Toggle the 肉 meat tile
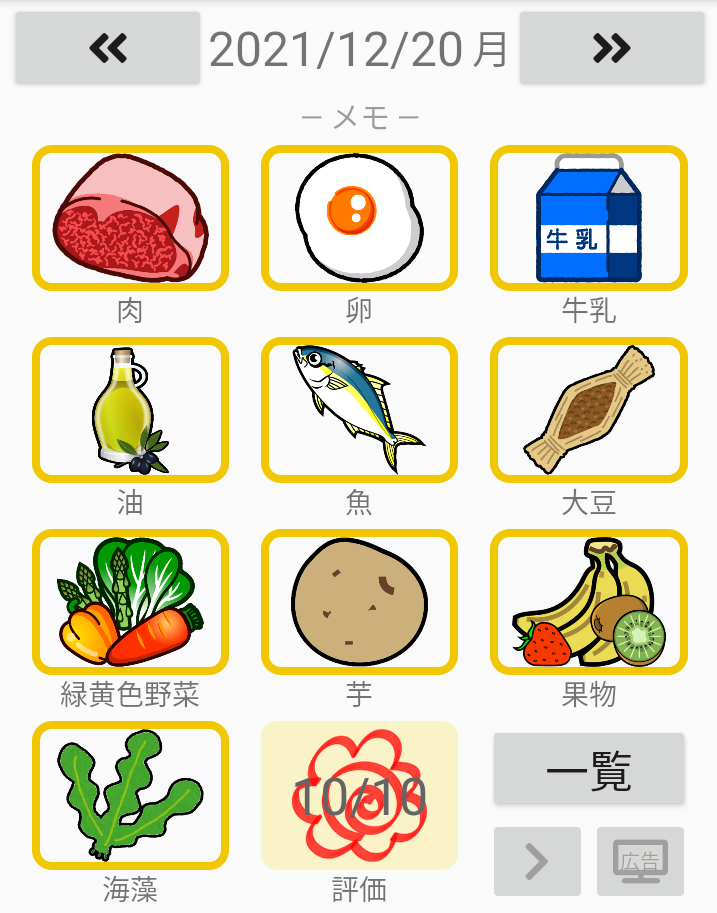The image size is (717, 913). pos(130,218)
